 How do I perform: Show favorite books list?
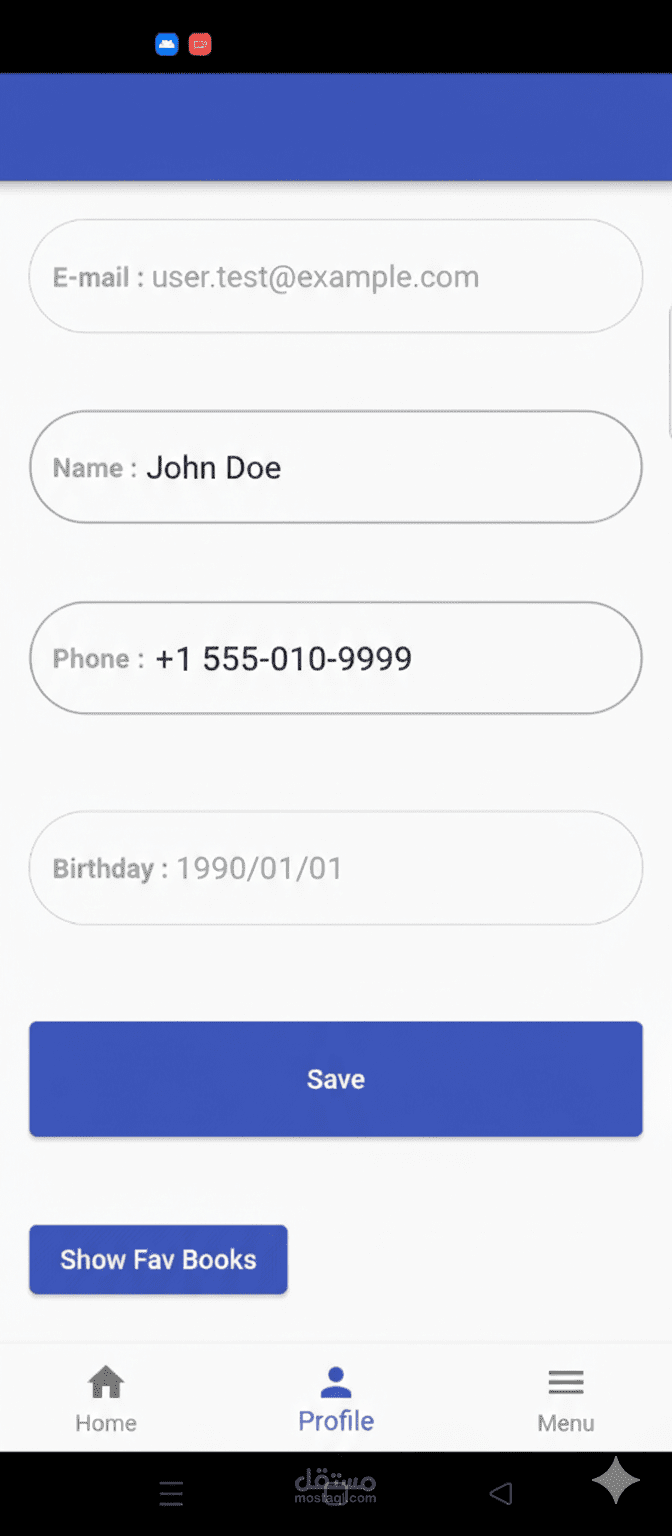[158, 1259]
